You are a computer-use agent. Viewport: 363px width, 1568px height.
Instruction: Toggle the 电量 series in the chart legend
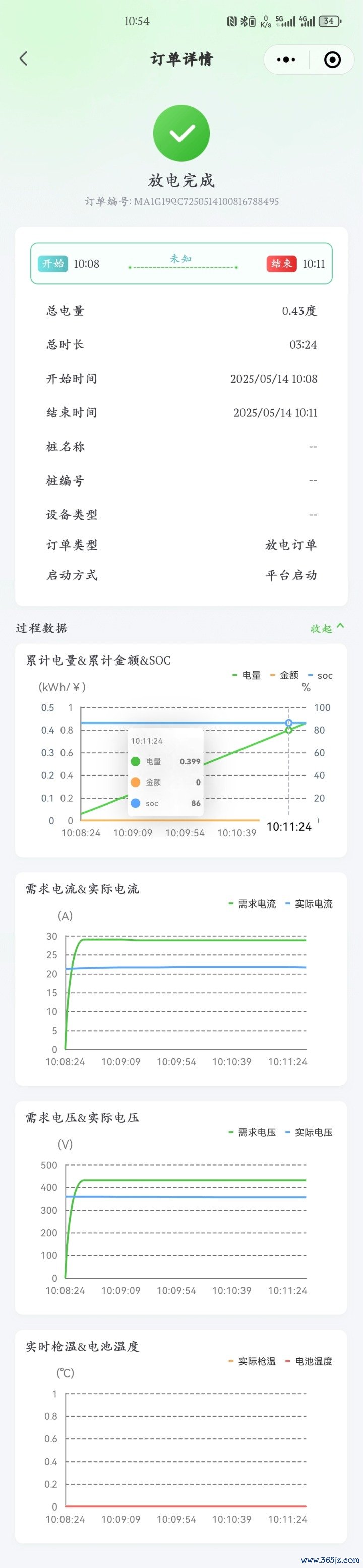[x=247, y=675]
